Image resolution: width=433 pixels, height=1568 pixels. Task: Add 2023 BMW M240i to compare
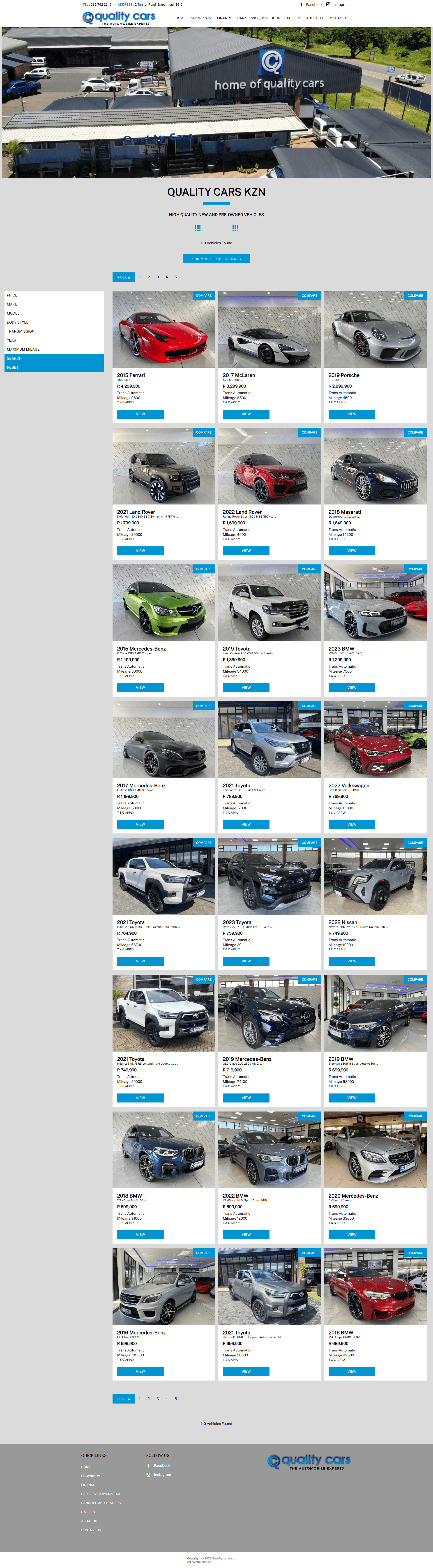pos(415,569)
